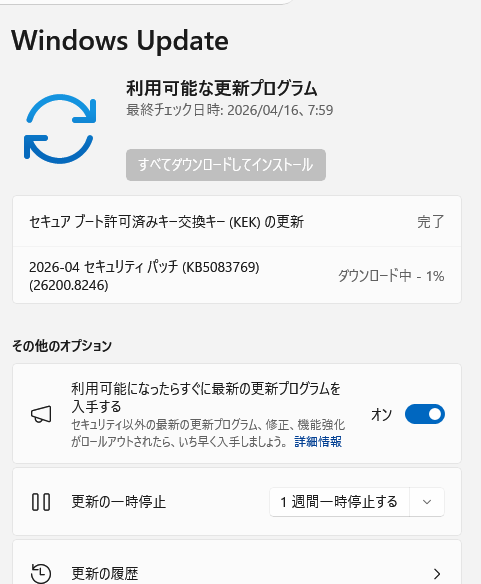The image size is (481, 584).
Task: Expand the pause duration dropdown chevron
Action: tap(427, 502)
